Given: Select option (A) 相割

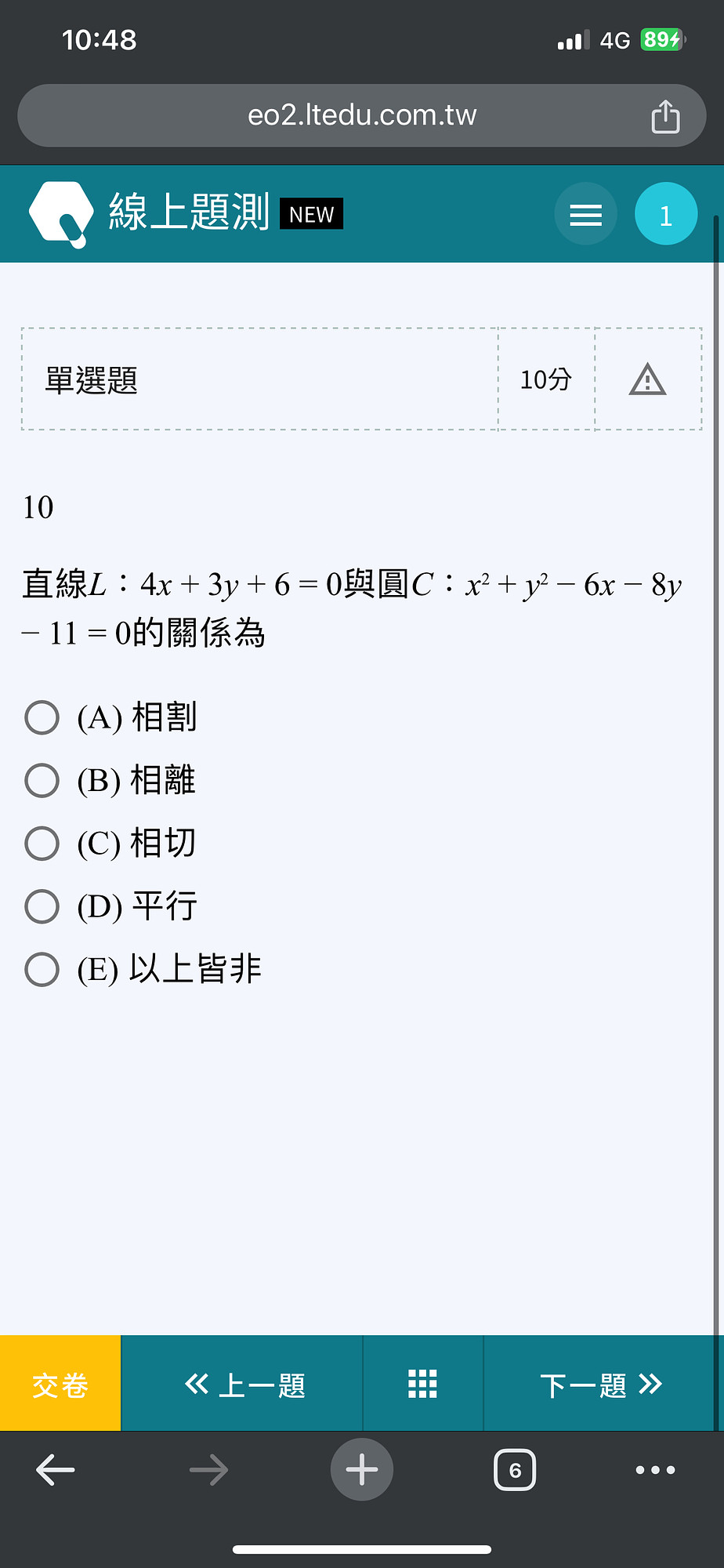Looking at the screenshot, I should (42, 717).
